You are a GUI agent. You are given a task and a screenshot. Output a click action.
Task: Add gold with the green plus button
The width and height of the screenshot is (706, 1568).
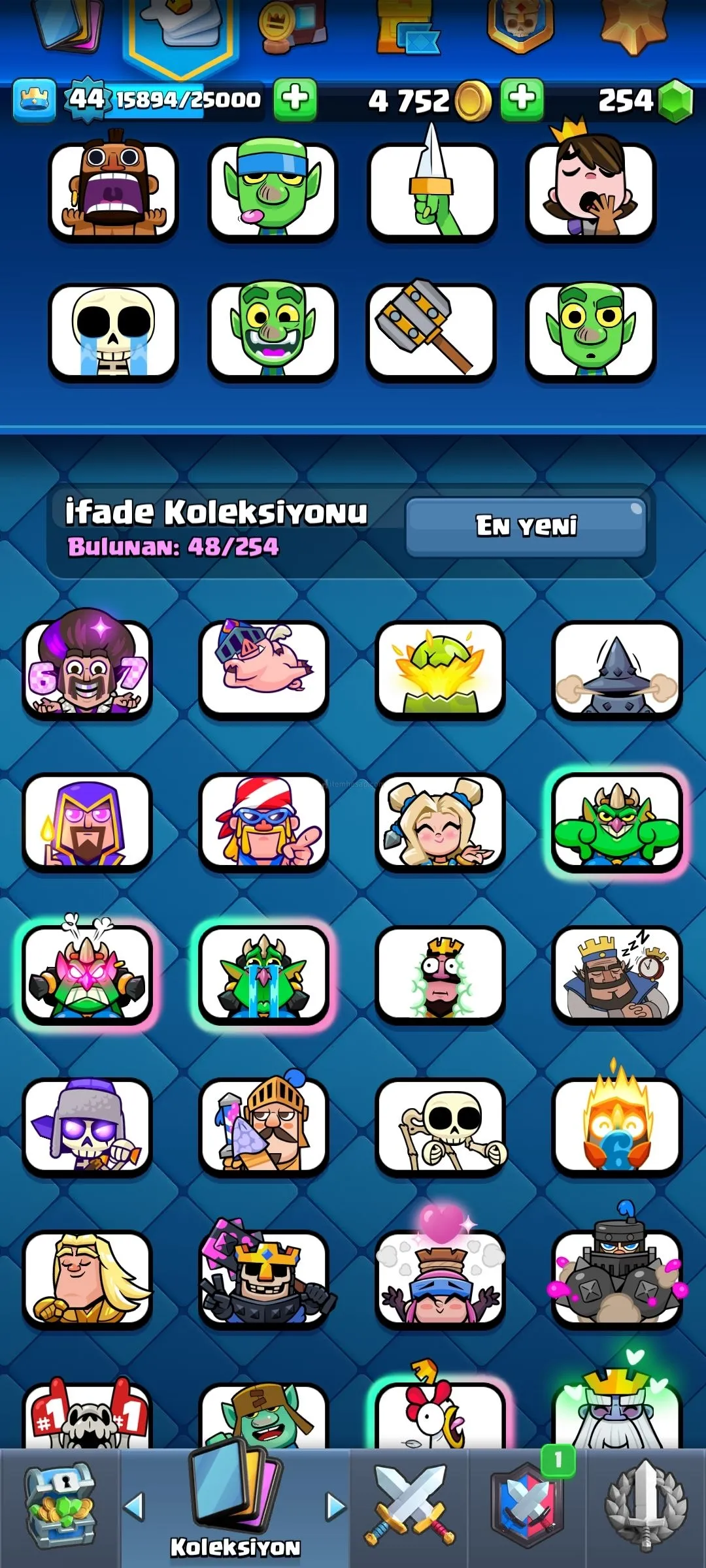522,99
